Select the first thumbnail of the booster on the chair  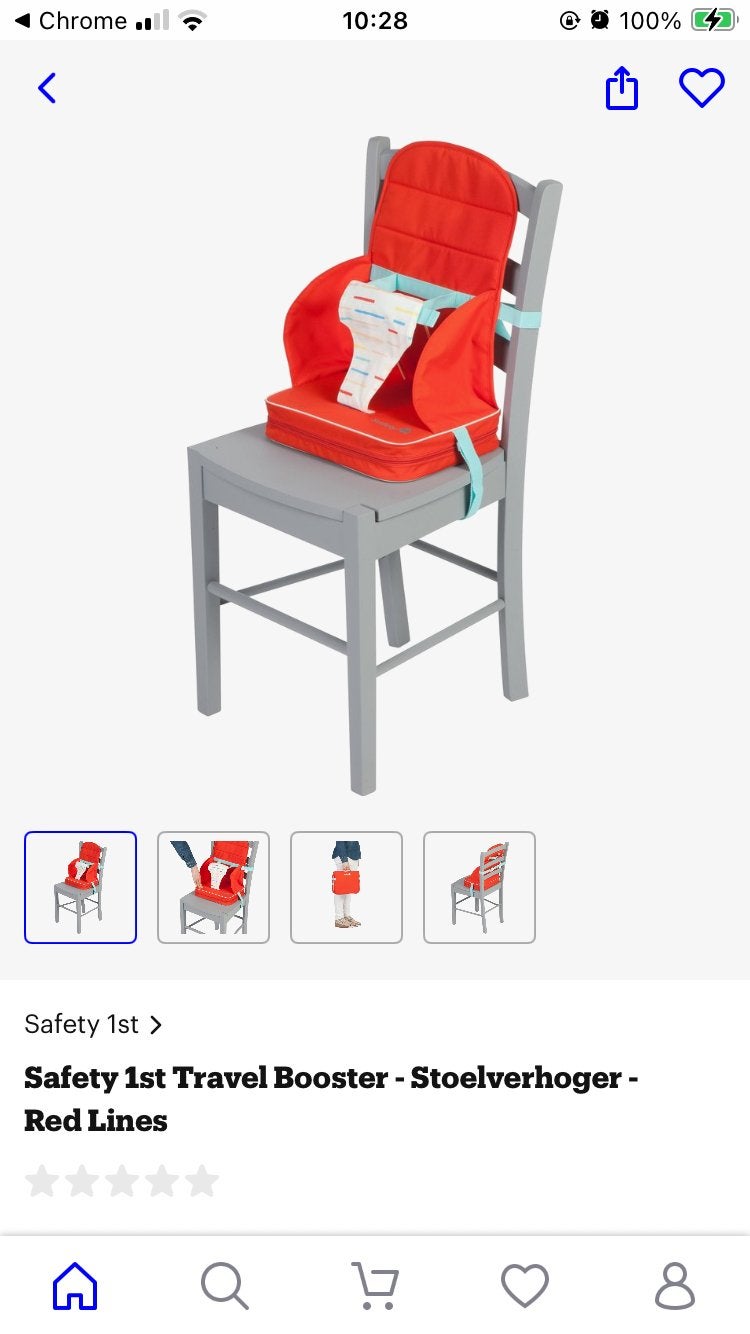[80, 887]
